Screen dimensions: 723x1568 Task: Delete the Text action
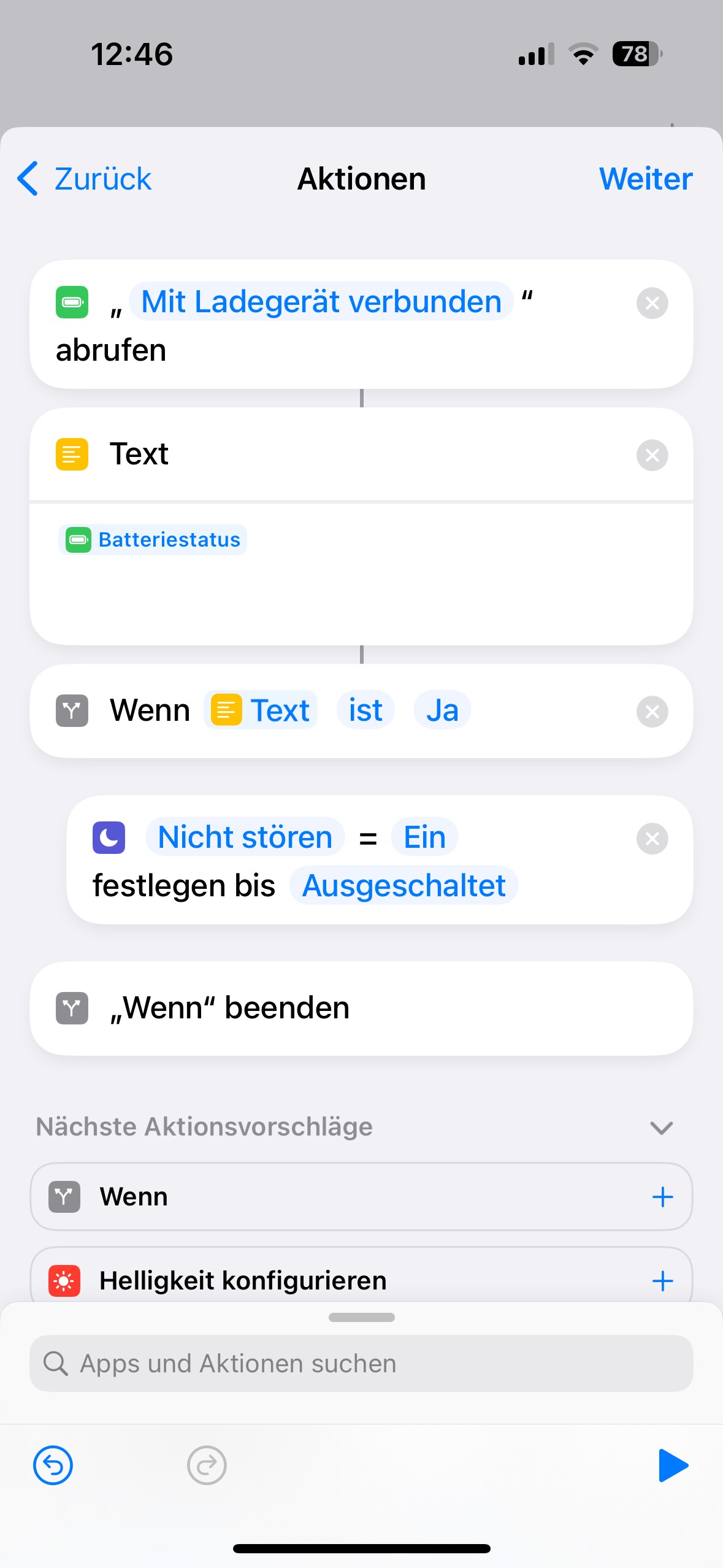pos(652,455)
